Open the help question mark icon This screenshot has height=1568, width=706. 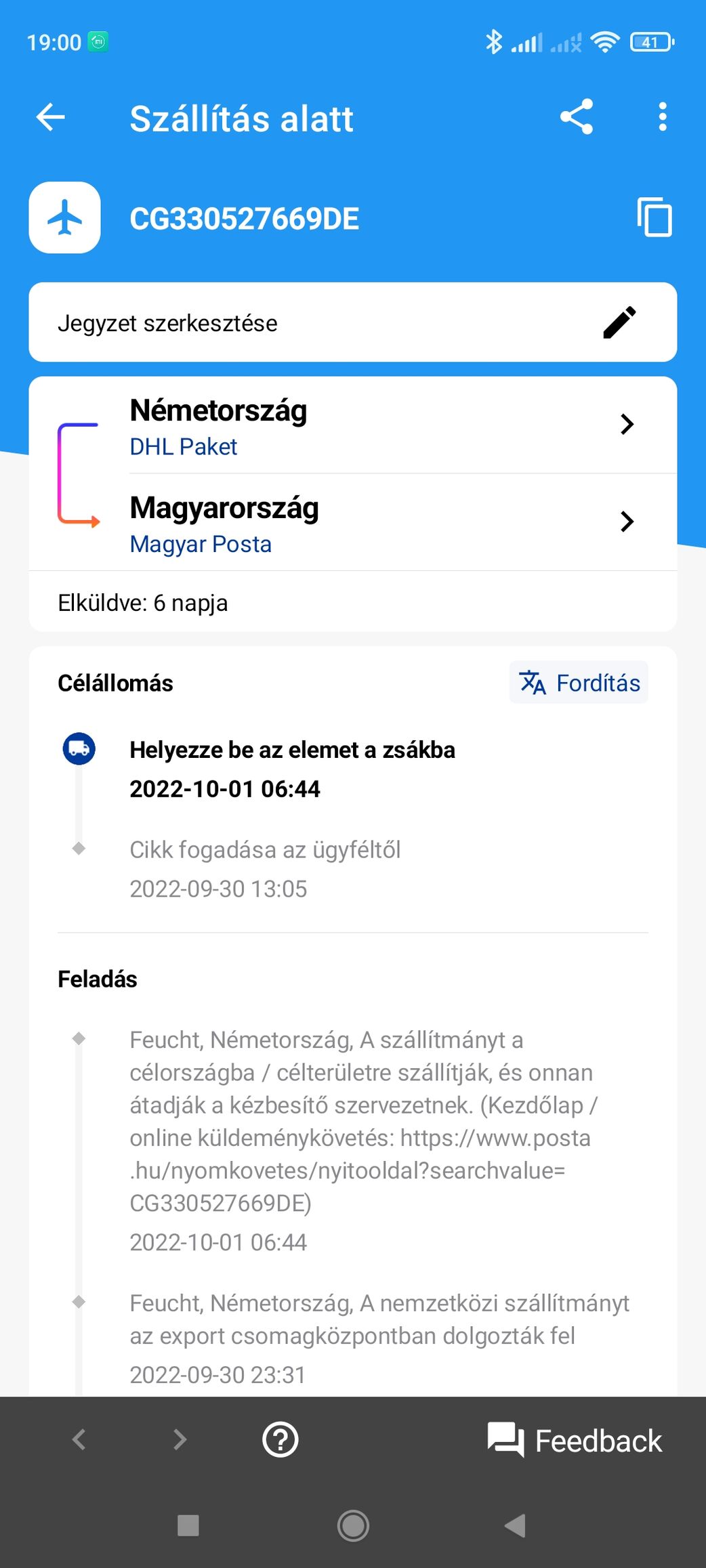pos(280,1439)
